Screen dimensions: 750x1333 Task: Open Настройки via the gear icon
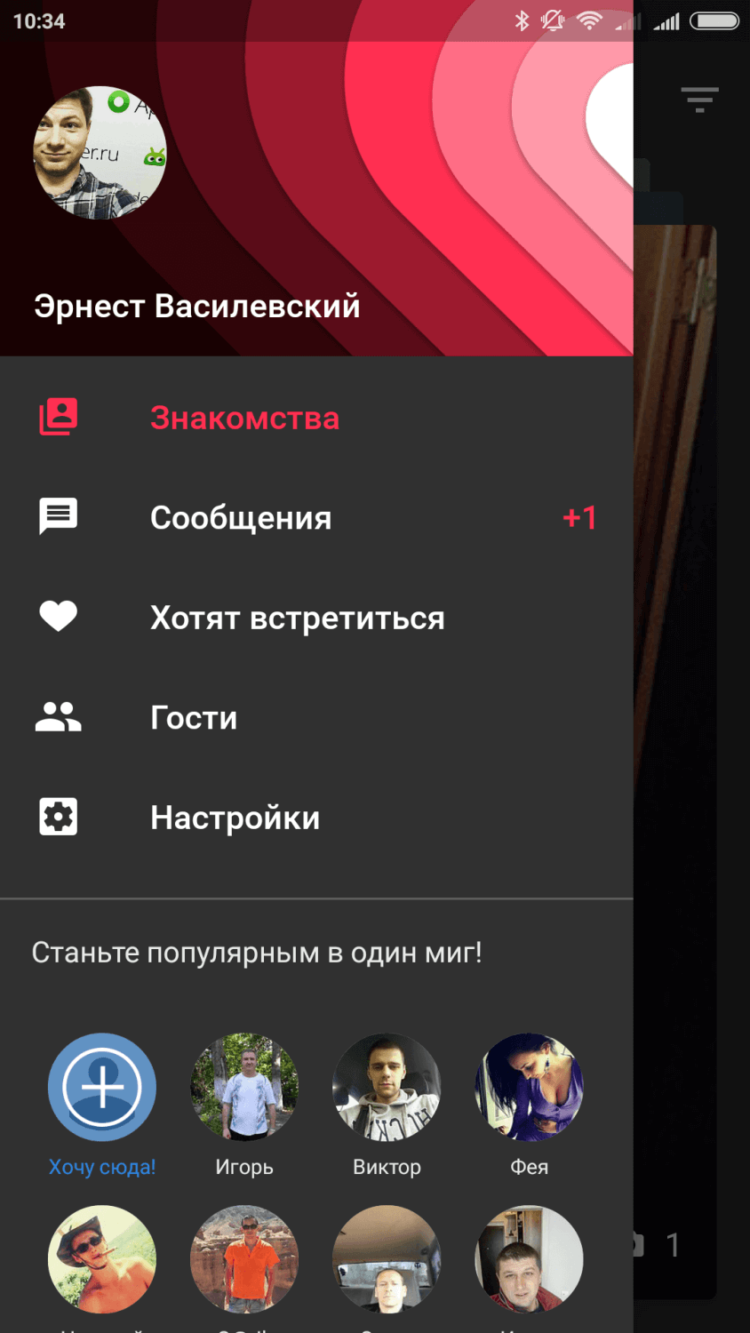[59, 816]
